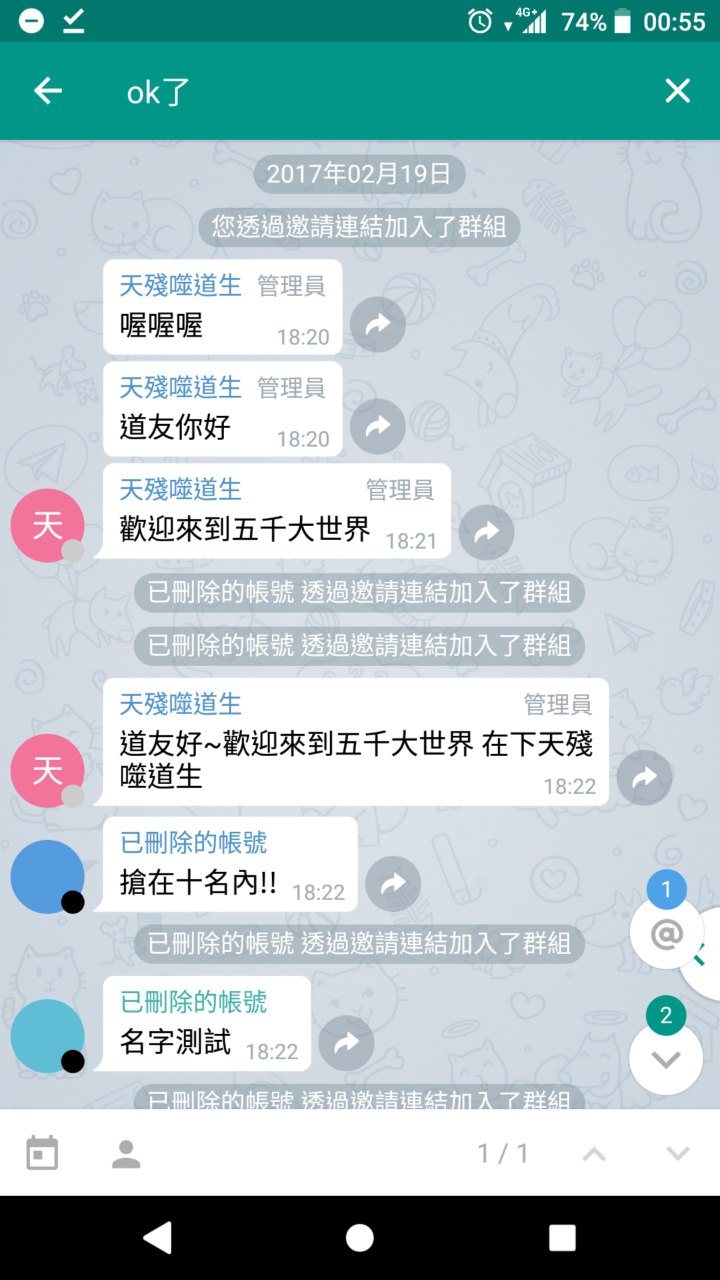The height and width of the screenshot is (1280, 720).
Task: Go back from the search view
Action: 48,91
